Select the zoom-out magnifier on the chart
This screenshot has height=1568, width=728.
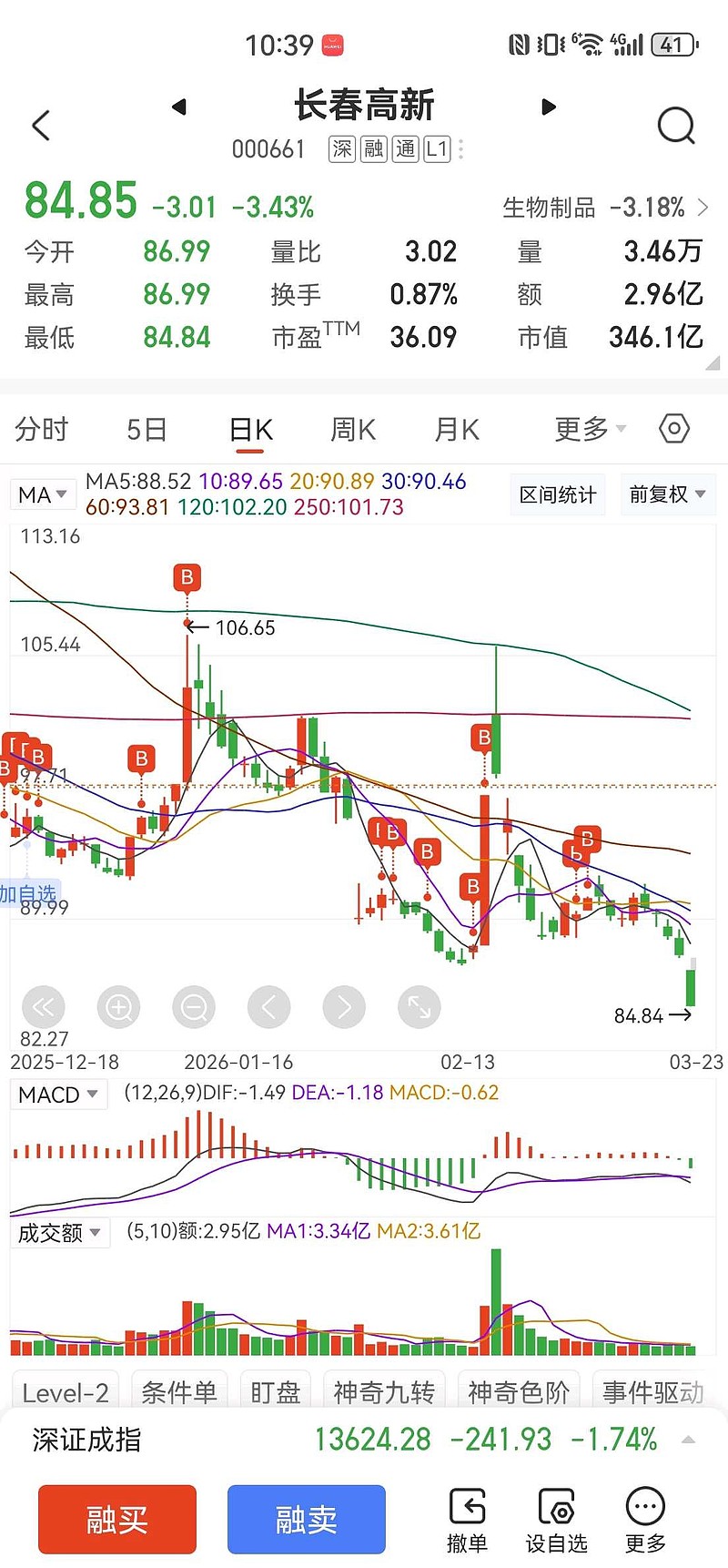[x=193, y=1007]
